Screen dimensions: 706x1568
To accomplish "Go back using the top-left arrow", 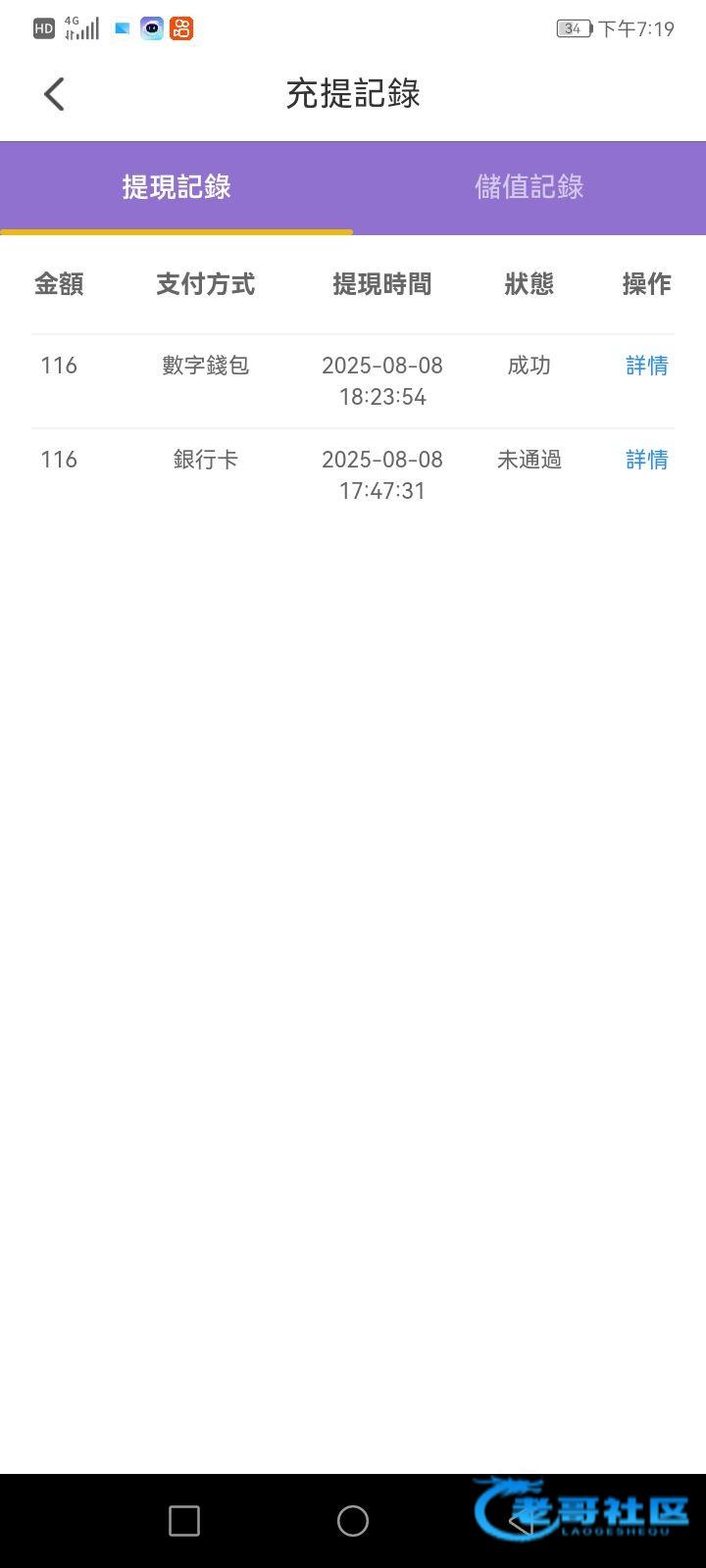I will 54,94.
